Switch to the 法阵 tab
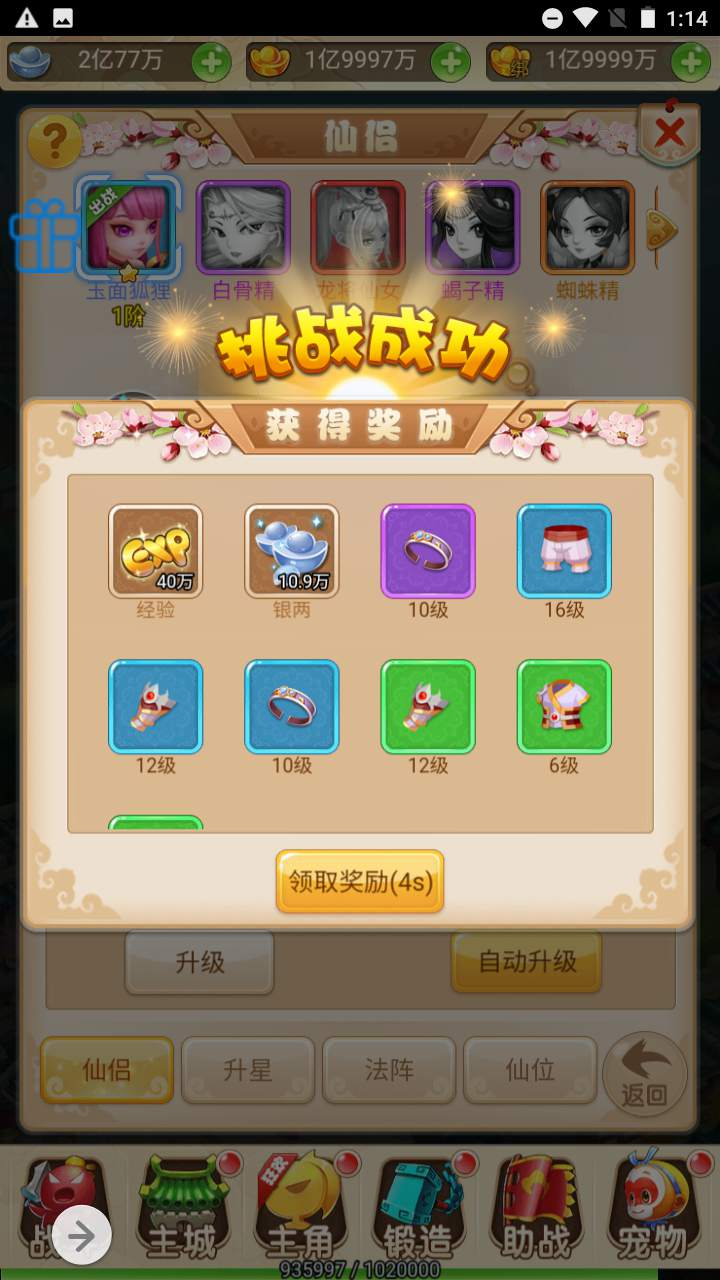 pyautogui.click(x=389, y=1070)
